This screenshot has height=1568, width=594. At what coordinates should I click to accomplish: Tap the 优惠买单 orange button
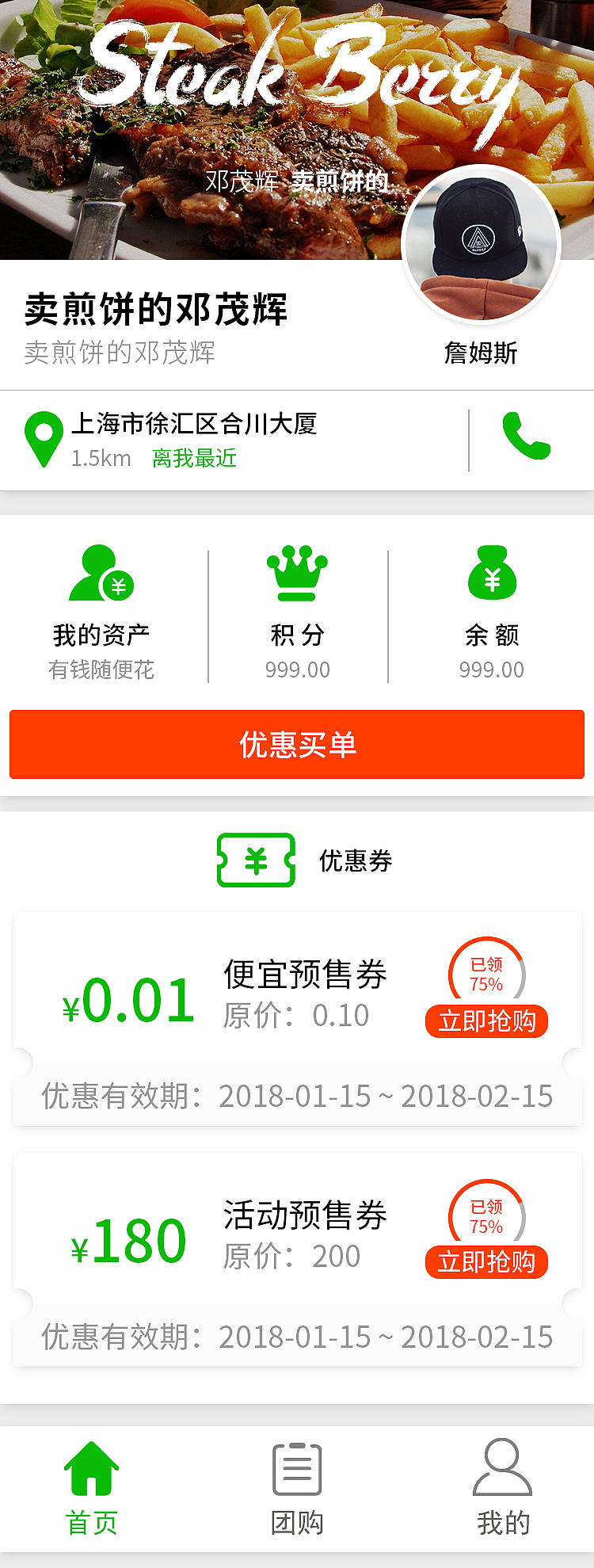[295, 744]
